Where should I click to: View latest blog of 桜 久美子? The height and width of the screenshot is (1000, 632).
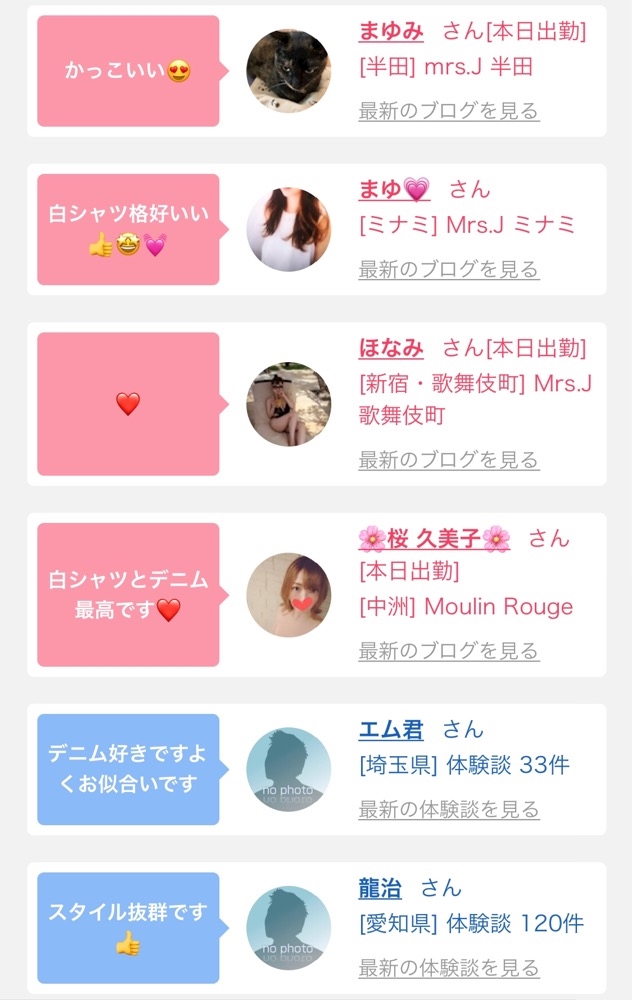[448, 651]
